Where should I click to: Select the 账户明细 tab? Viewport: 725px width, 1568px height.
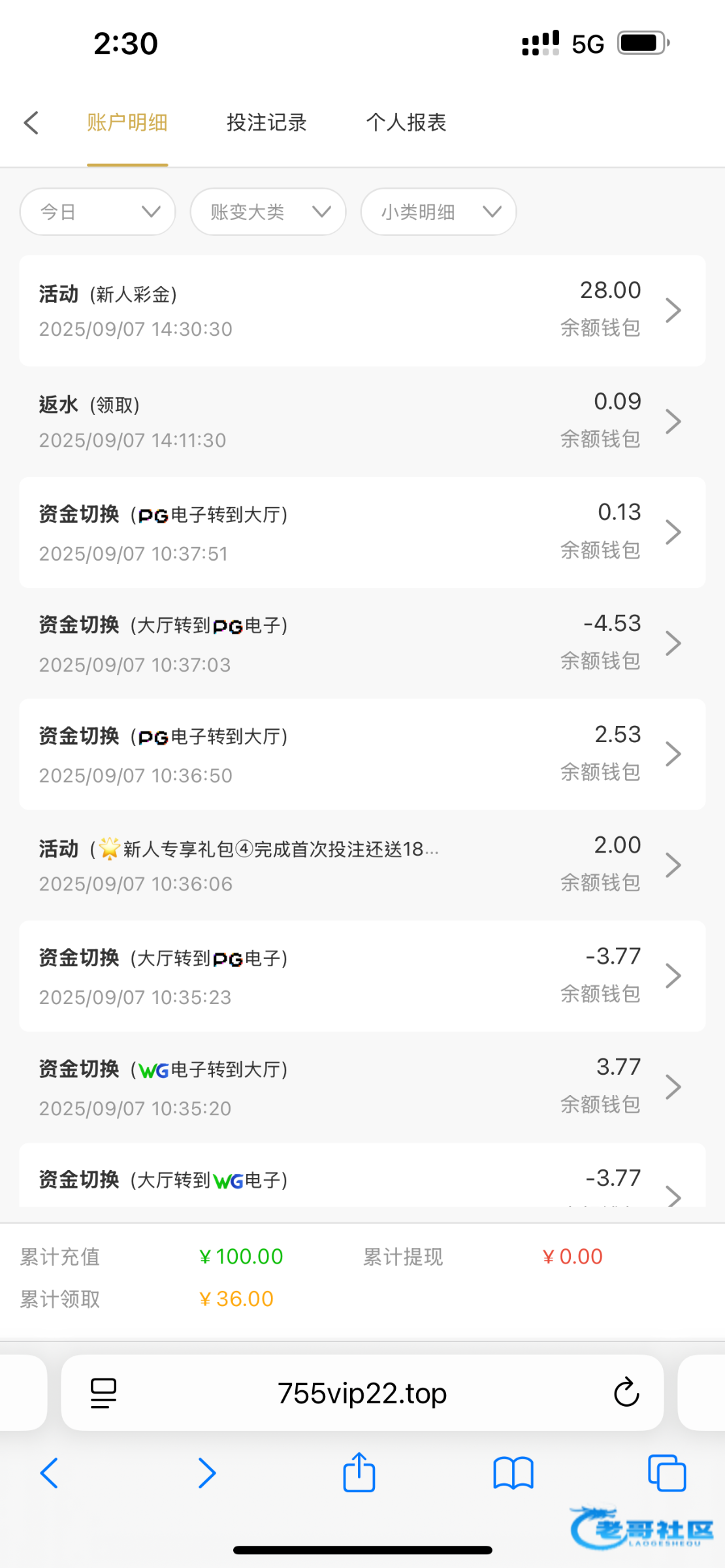click(127, 122)
